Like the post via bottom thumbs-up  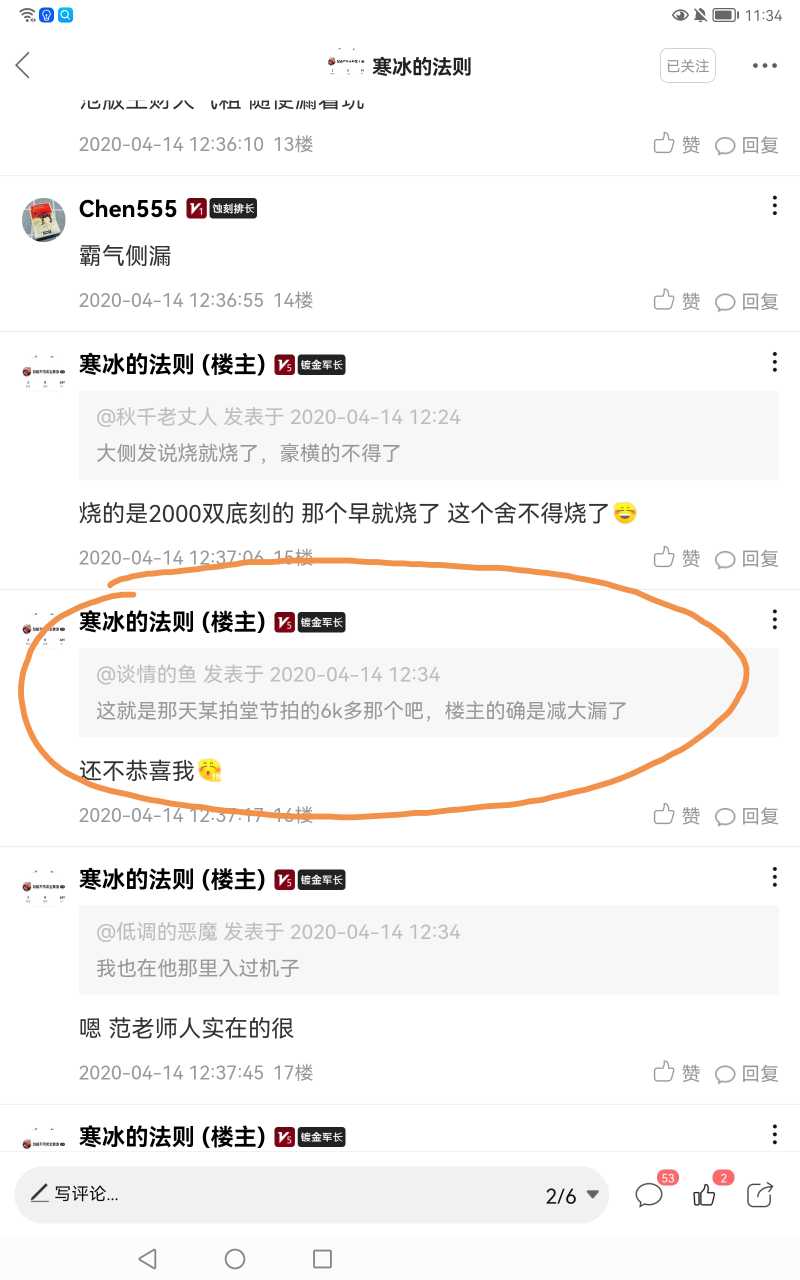coord(705,1194)
